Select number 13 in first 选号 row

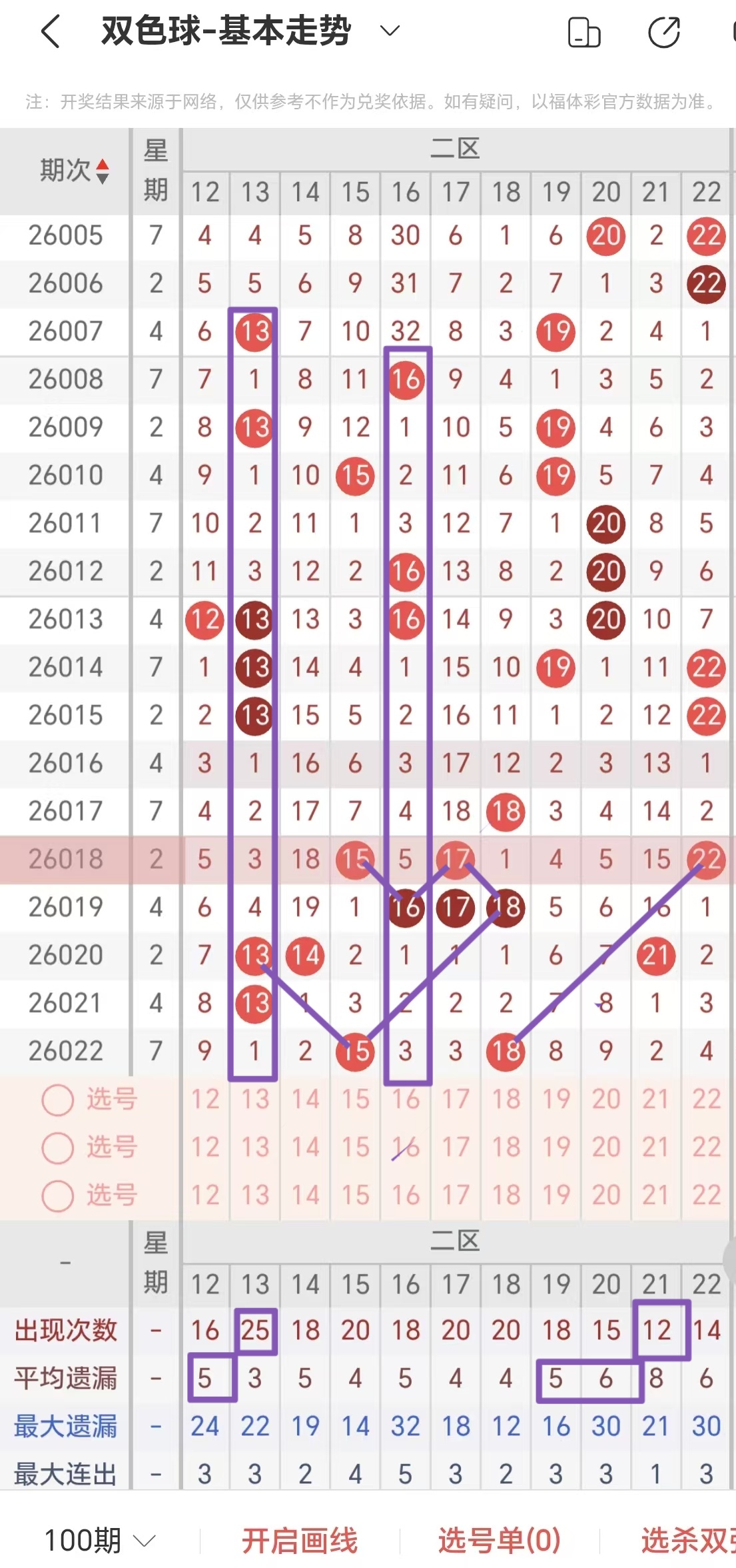coord(254,1099)
